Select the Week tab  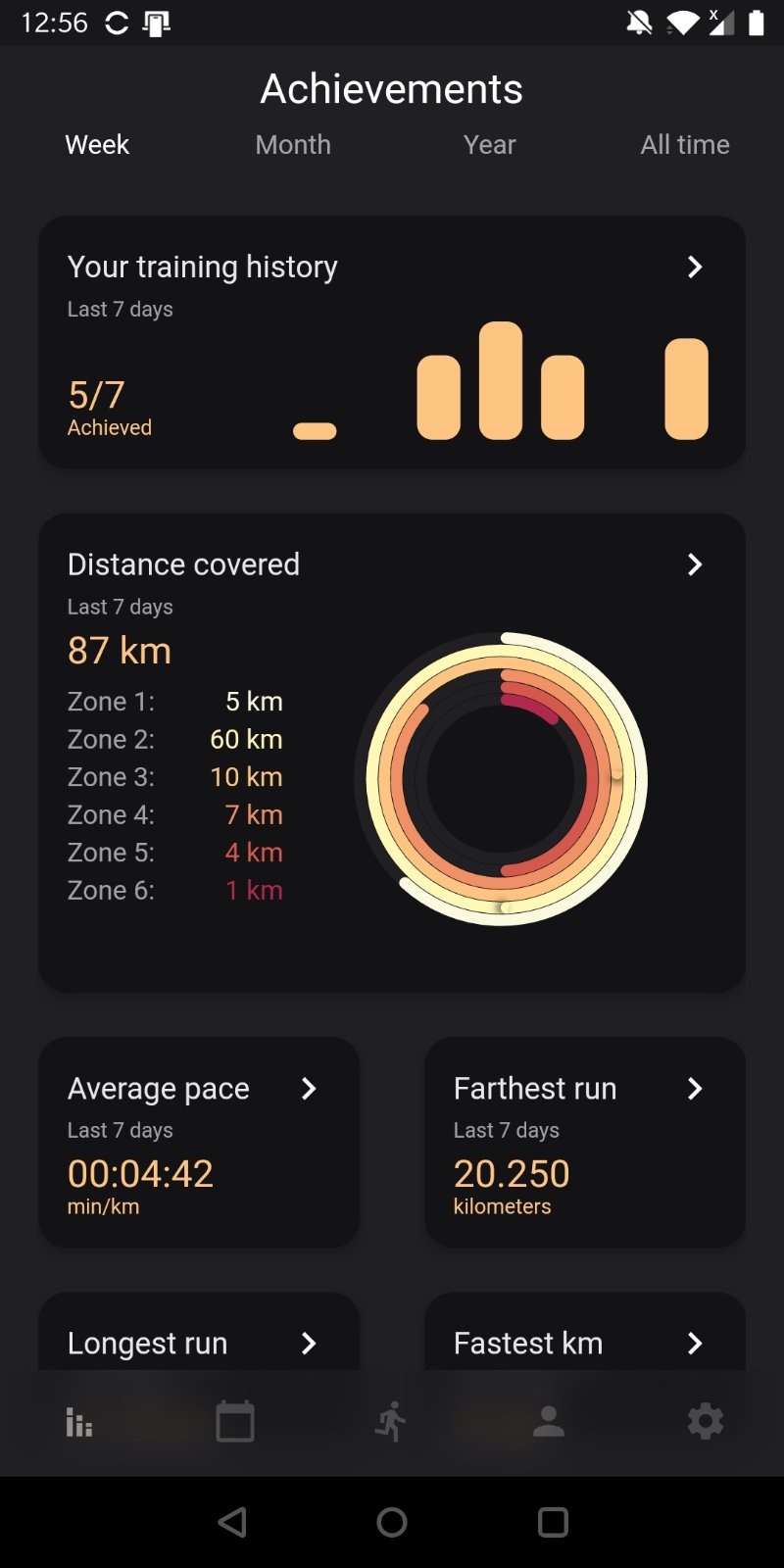(x=97, y=145)
